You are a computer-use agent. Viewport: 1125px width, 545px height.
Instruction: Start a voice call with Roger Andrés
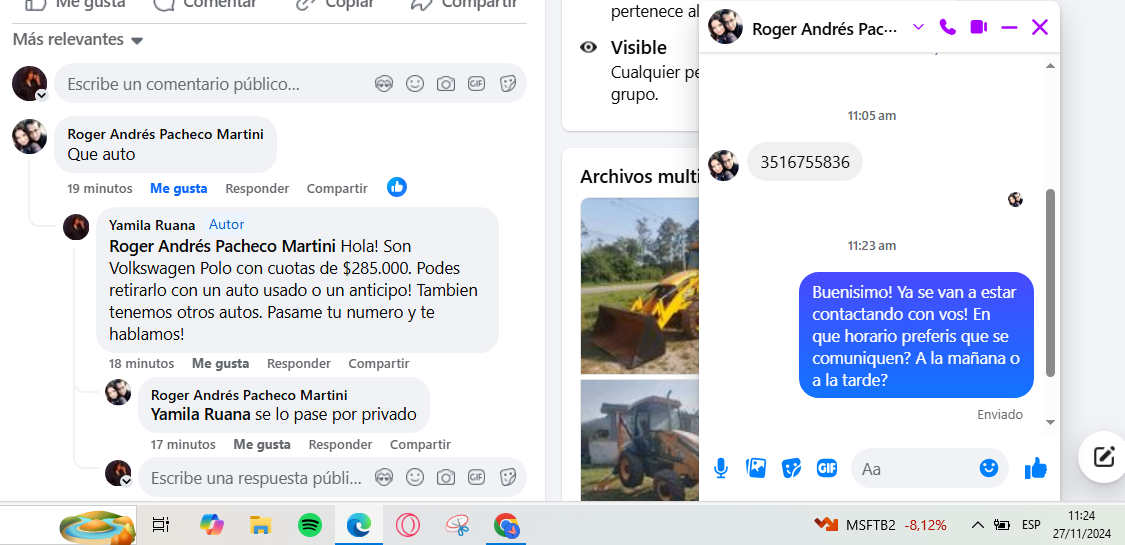pyautogui.click(x=947, y=27)
